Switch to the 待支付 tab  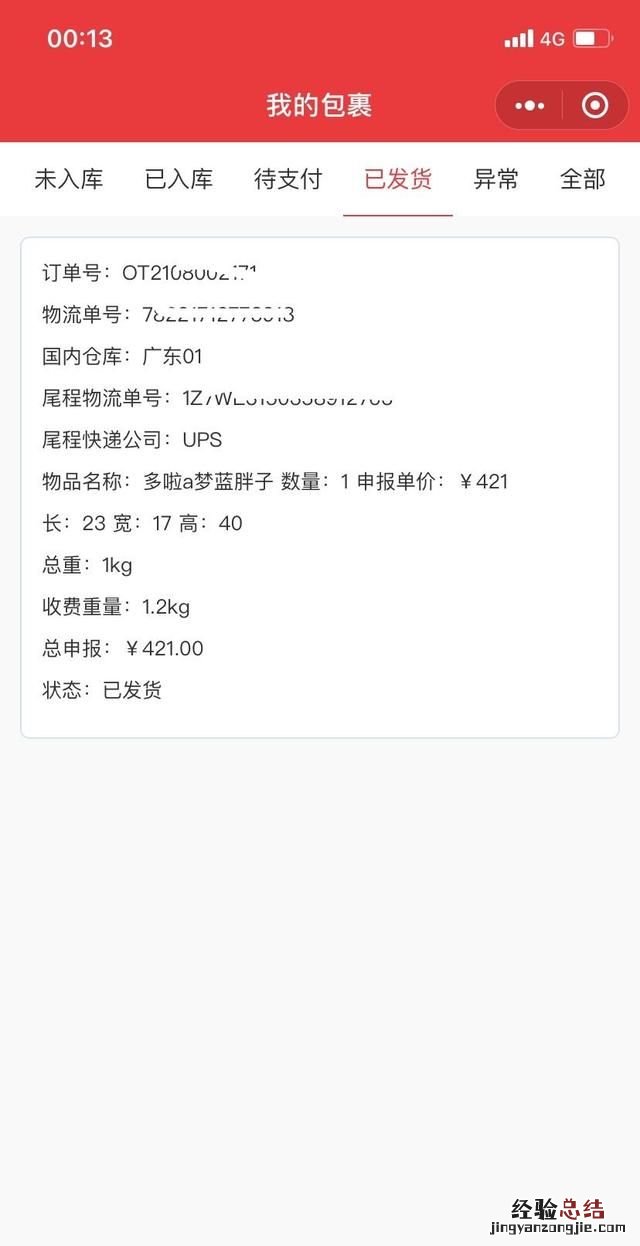288,180
